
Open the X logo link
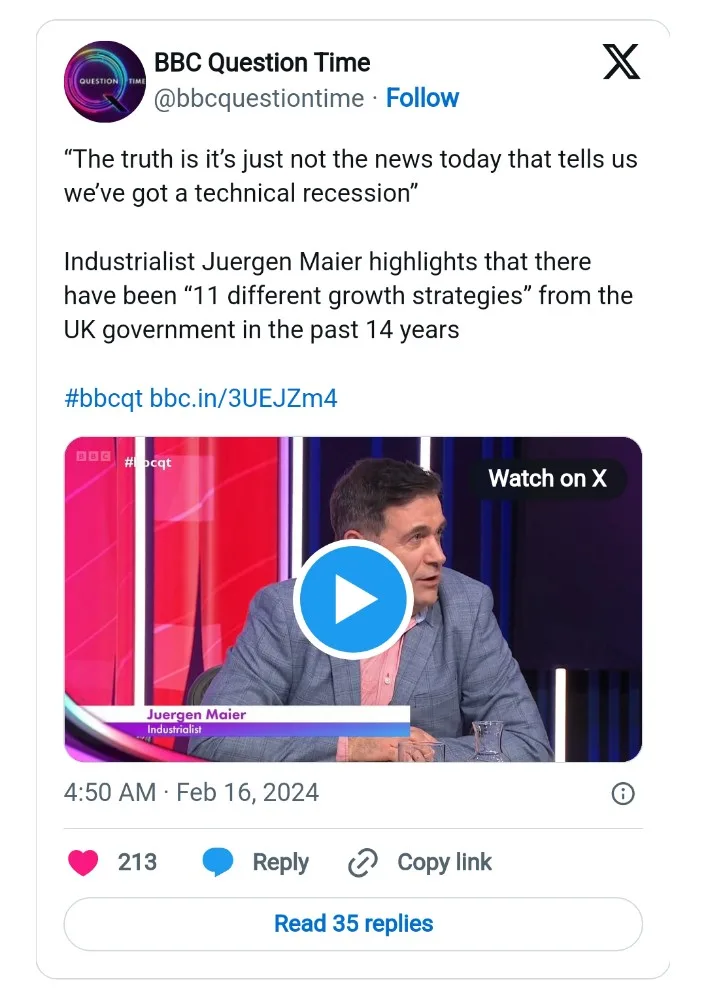621,62
